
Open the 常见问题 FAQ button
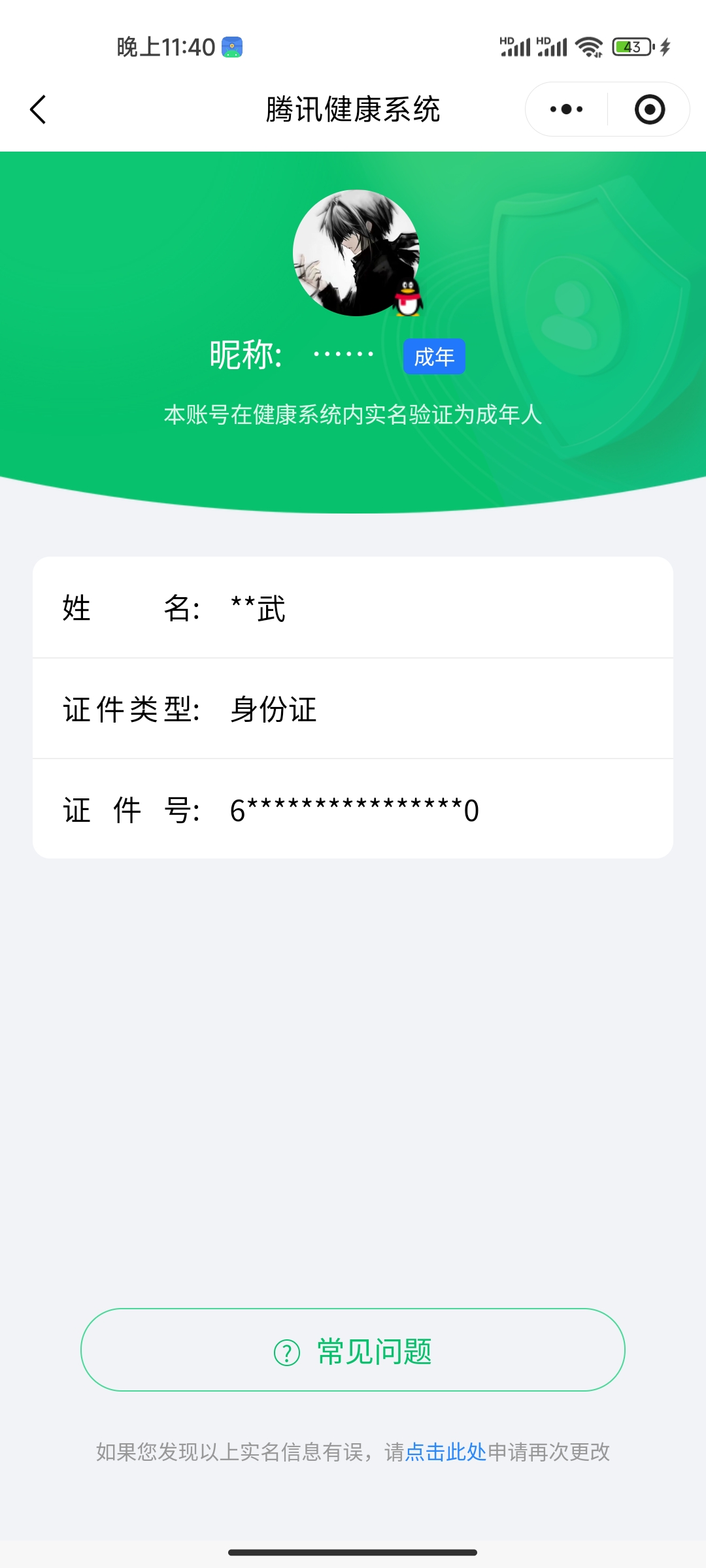point(353,1350)
